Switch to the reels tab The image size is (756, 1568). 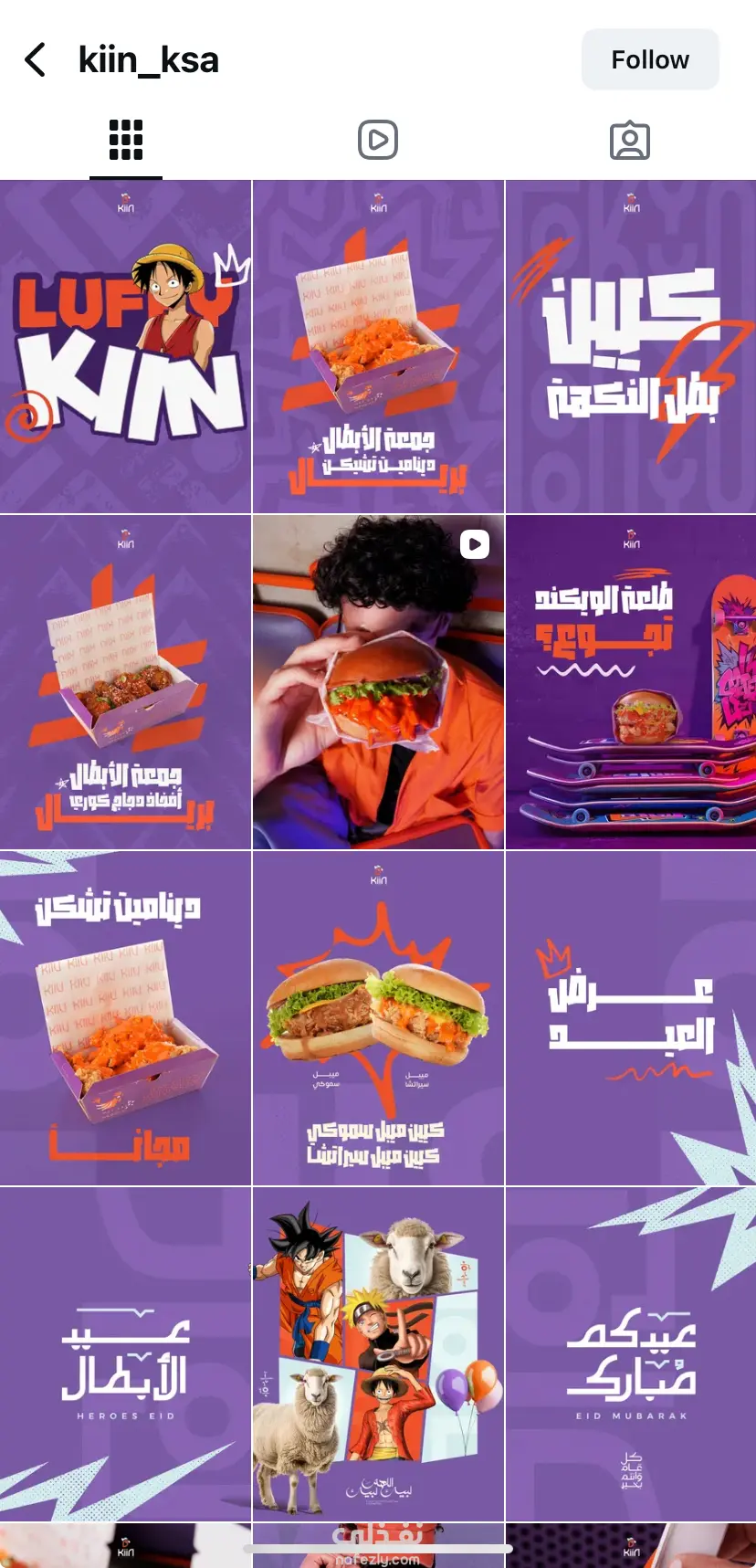[x=378, y=141]
